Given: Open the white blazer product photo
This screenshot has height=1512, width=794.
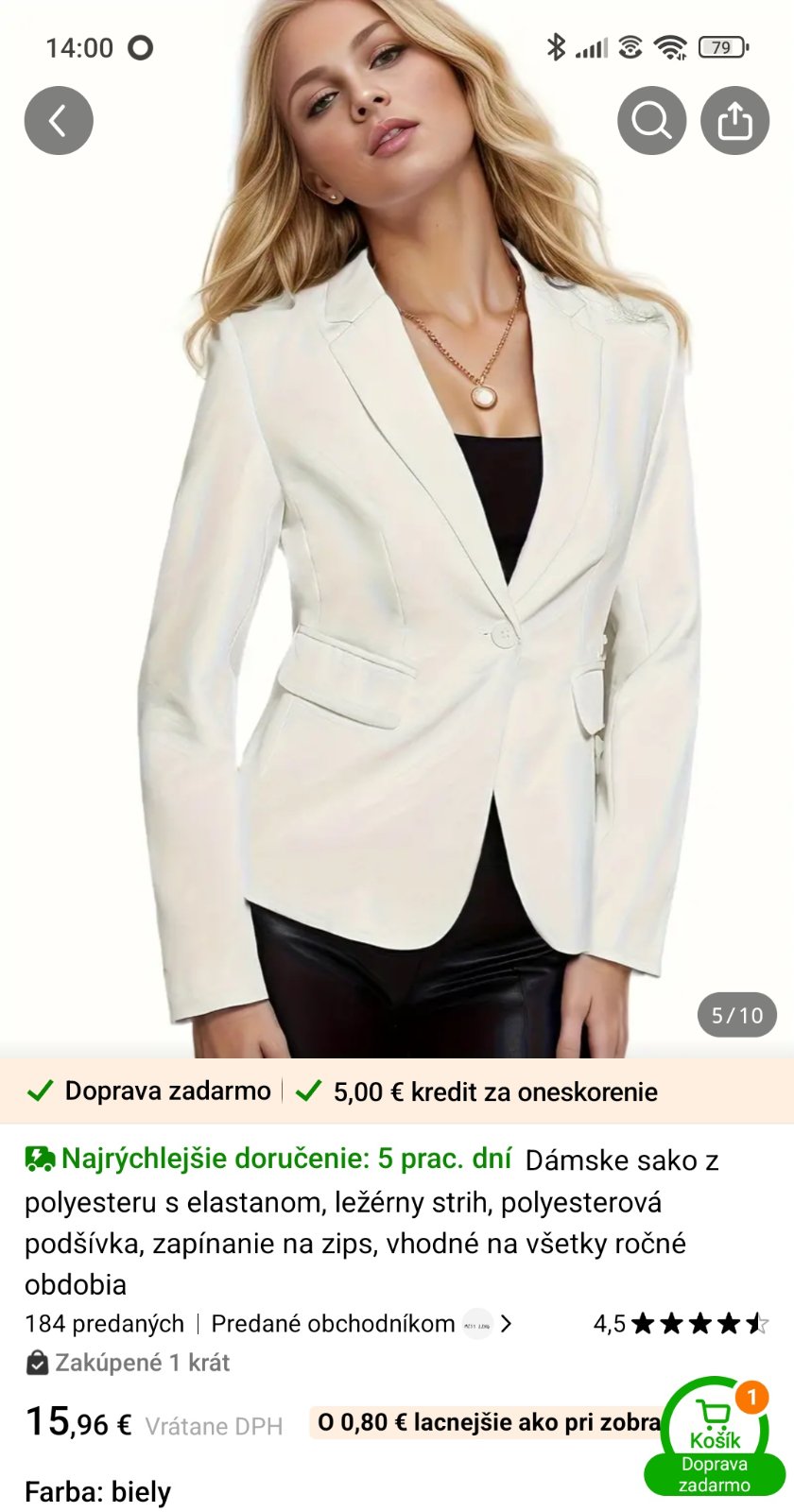Looking at the screenshot, I should (x=397, y=614).
